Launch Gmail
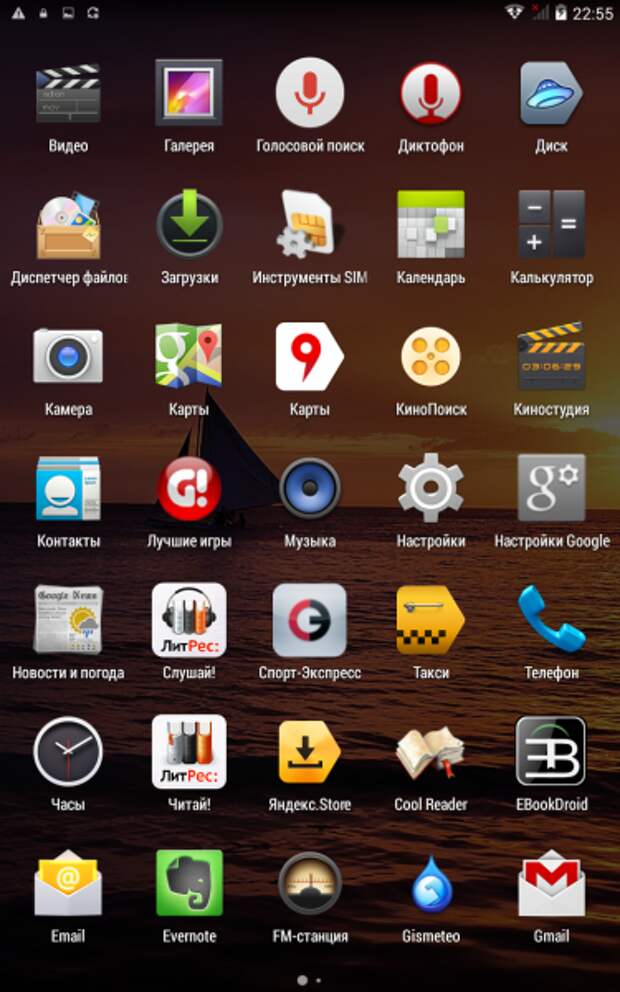Image resolution: width=620 pixels, height=992 pixels. pos(551,884)
